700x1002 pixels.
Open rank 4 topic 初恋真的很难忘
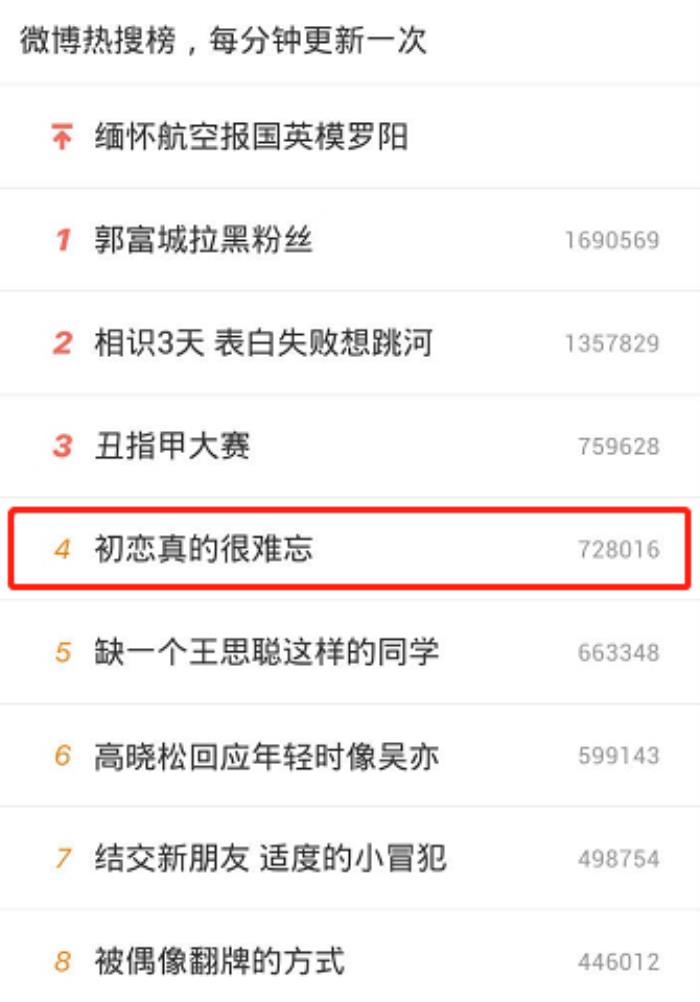pos(204,549)
